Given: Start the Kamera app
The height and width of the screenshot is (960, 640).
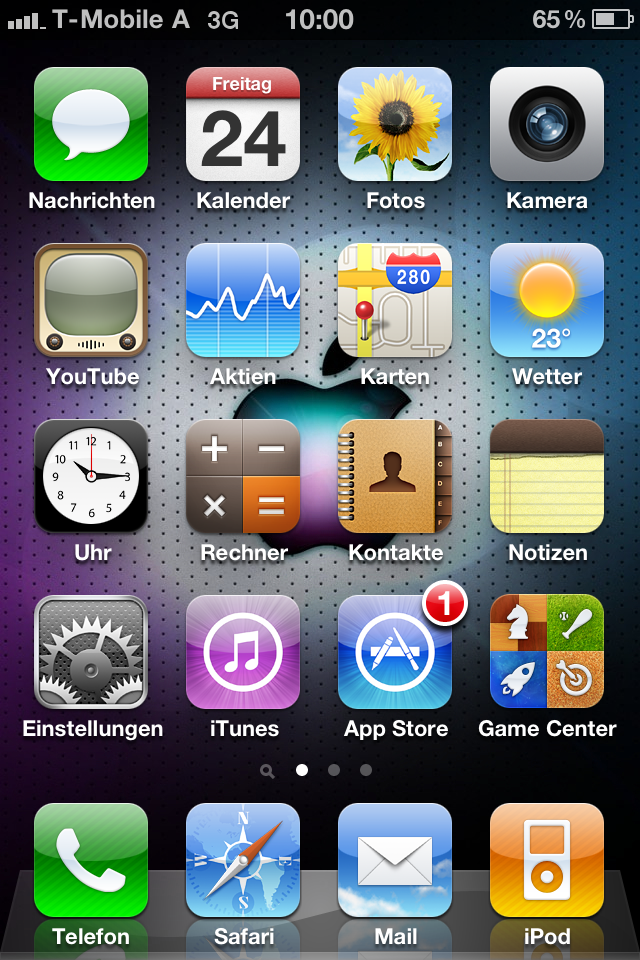Looking at the screenshot, I should [547, 125].
